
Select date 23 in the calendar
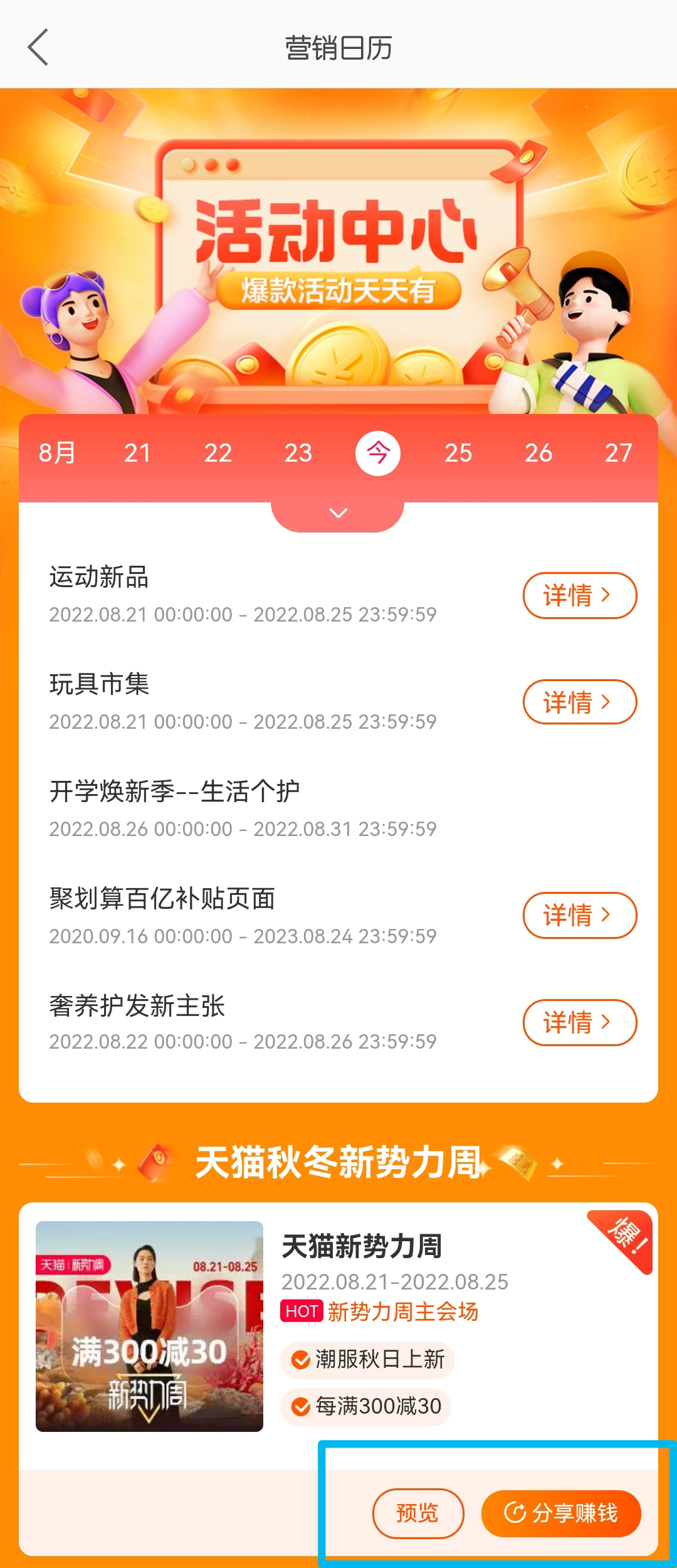(x=298, y=453)
